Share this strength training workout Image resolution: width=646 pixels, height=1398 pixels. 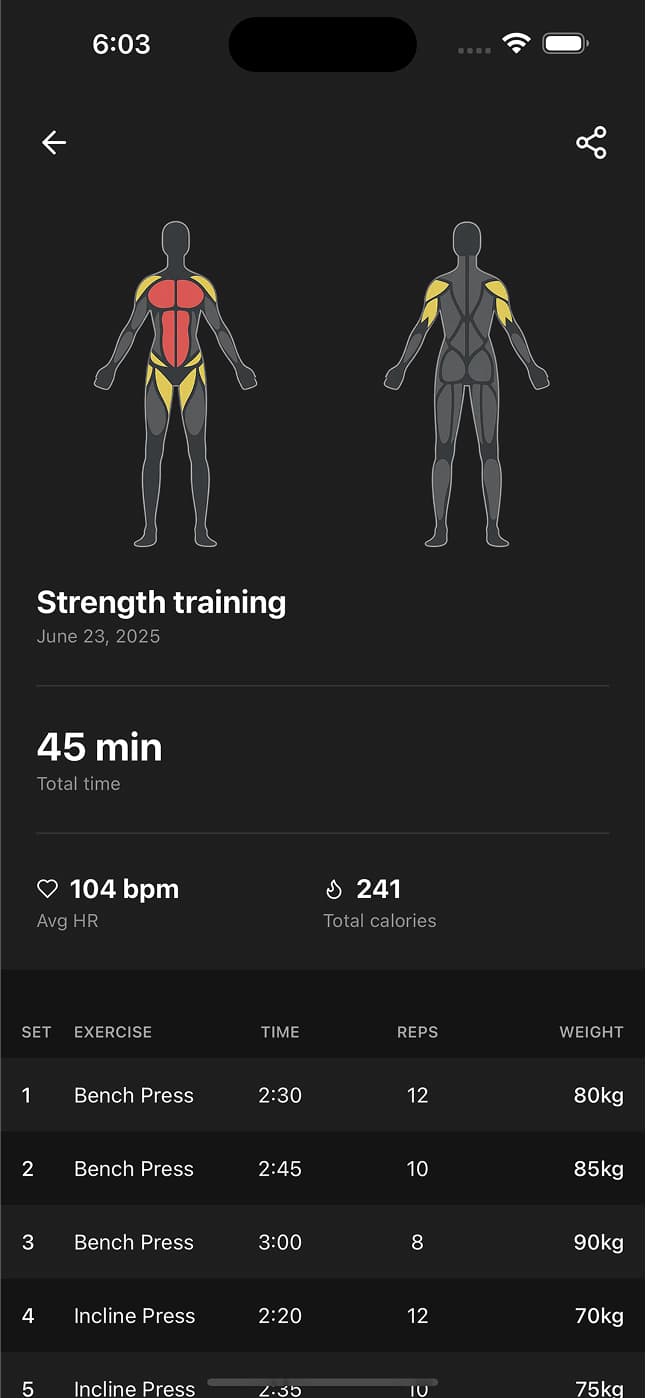click(591, 143)
